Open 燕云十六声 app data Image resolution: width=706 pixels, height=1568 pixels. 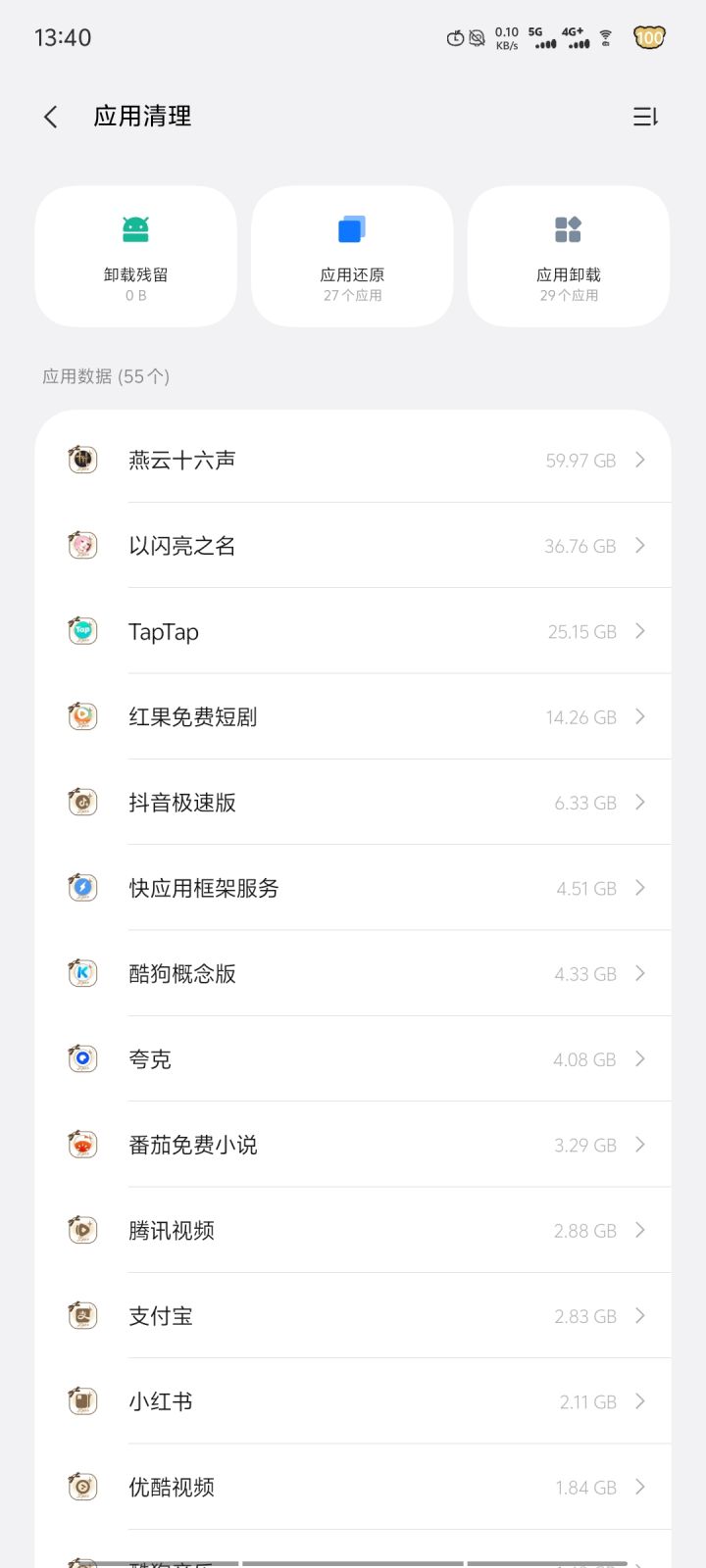point(353,460)
